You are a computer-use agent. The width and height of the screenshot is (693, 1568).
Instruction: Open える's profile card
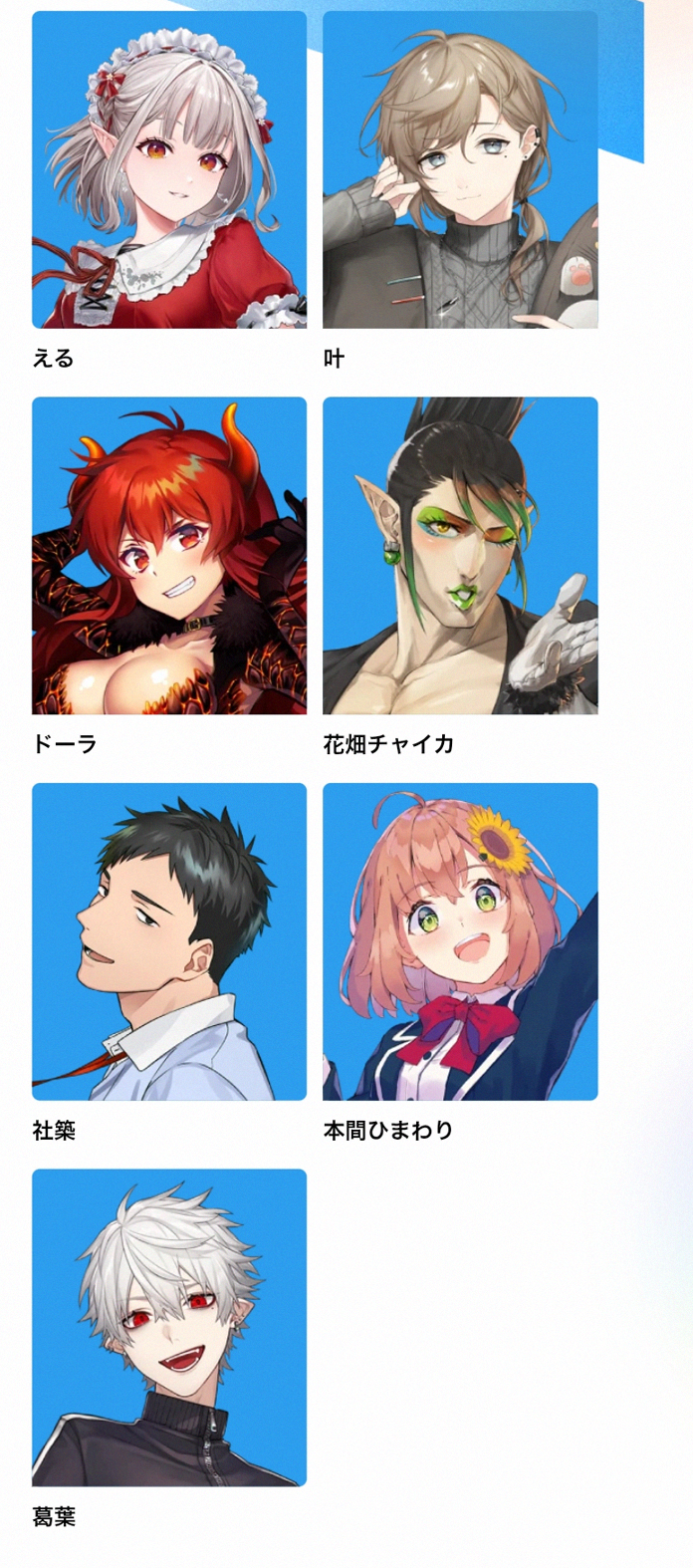point(169,170)
